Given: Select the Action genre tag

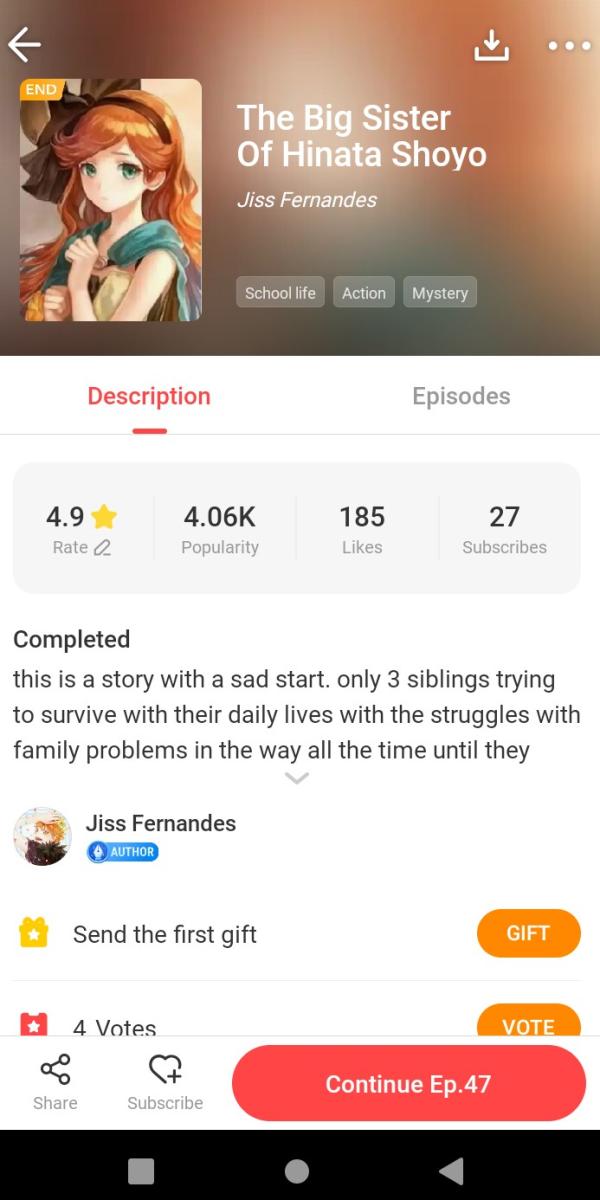Looking at the screenshot, I should click(x=363, y=293).
